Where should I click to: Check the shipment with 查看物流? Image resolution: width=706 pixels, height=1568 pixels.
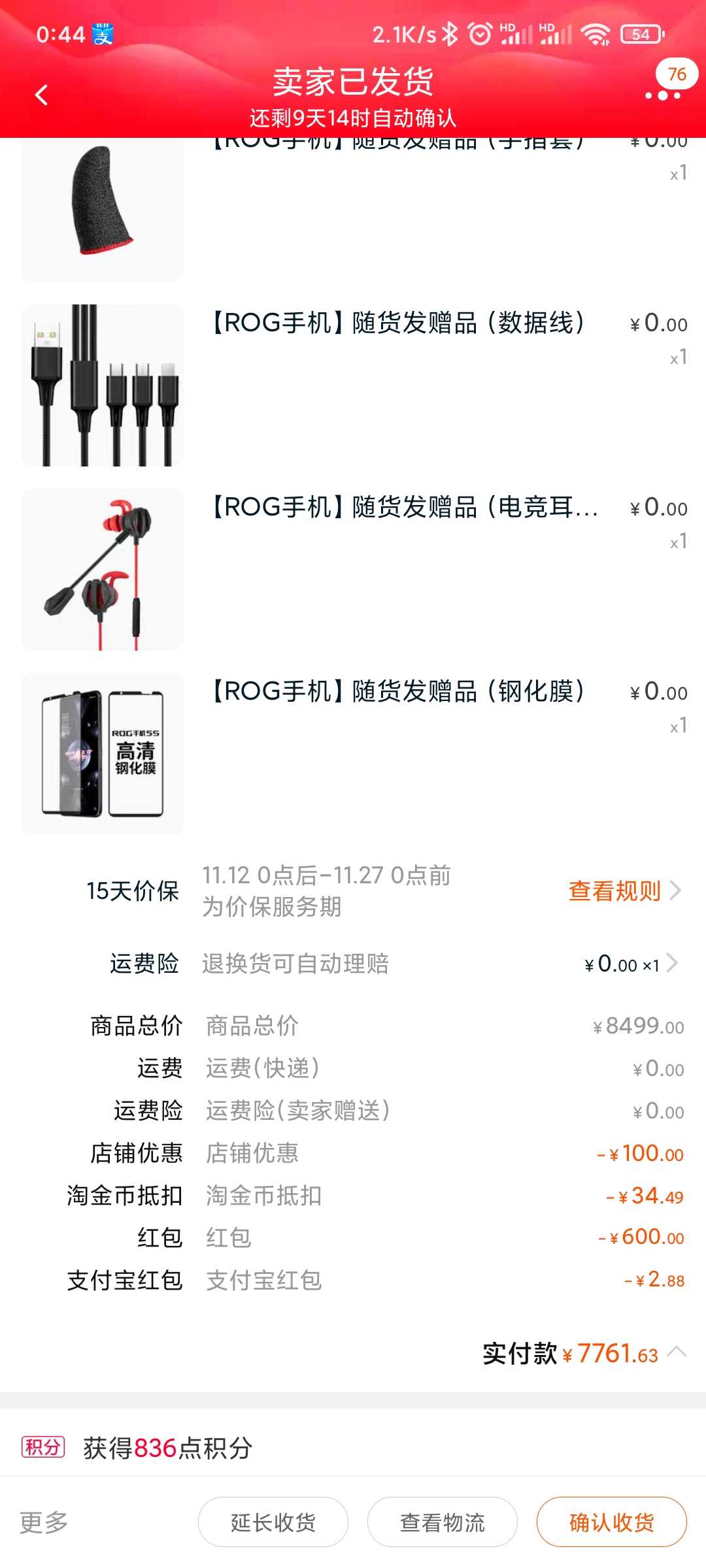tap(443, 1522)
